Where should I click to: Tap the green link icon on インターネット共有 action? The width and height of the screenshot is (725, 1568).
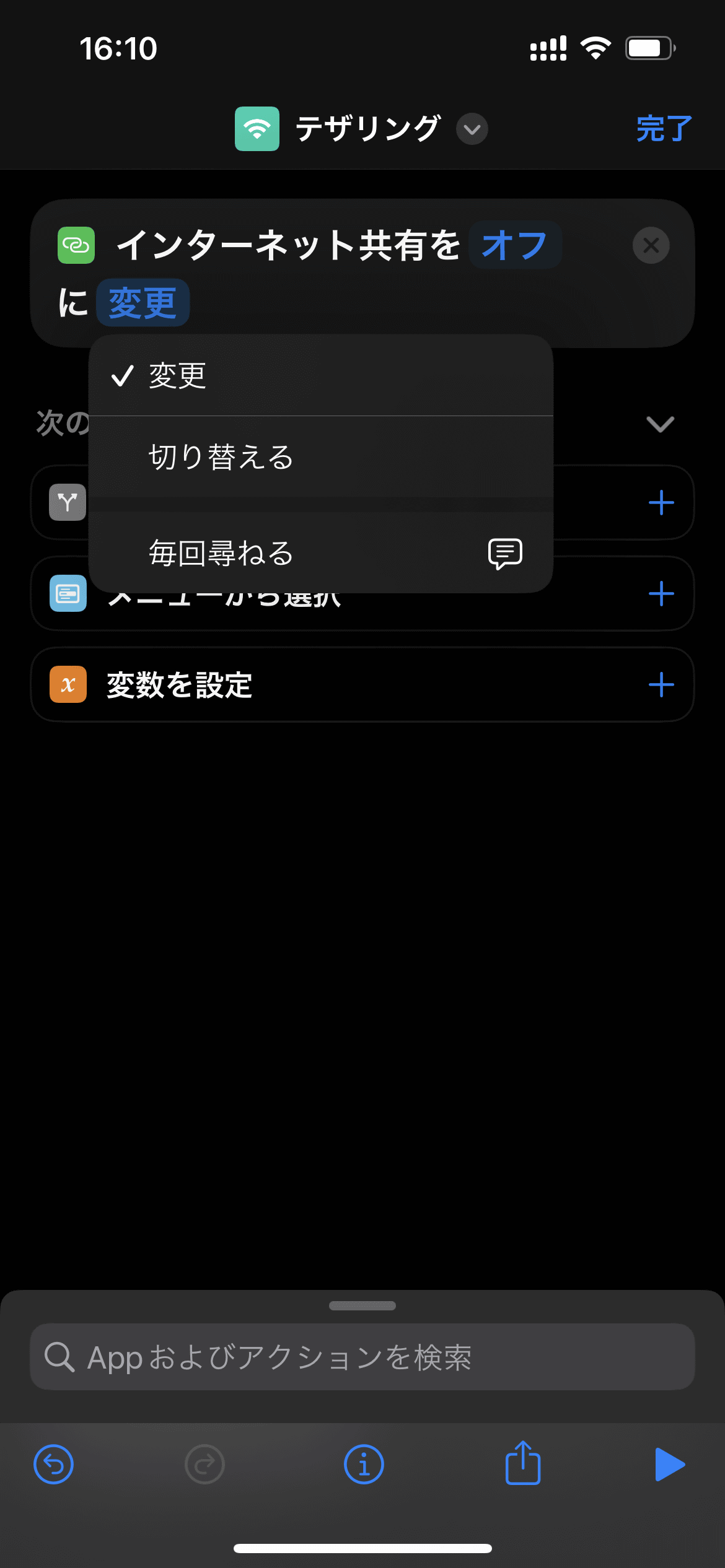click(76, 245)
